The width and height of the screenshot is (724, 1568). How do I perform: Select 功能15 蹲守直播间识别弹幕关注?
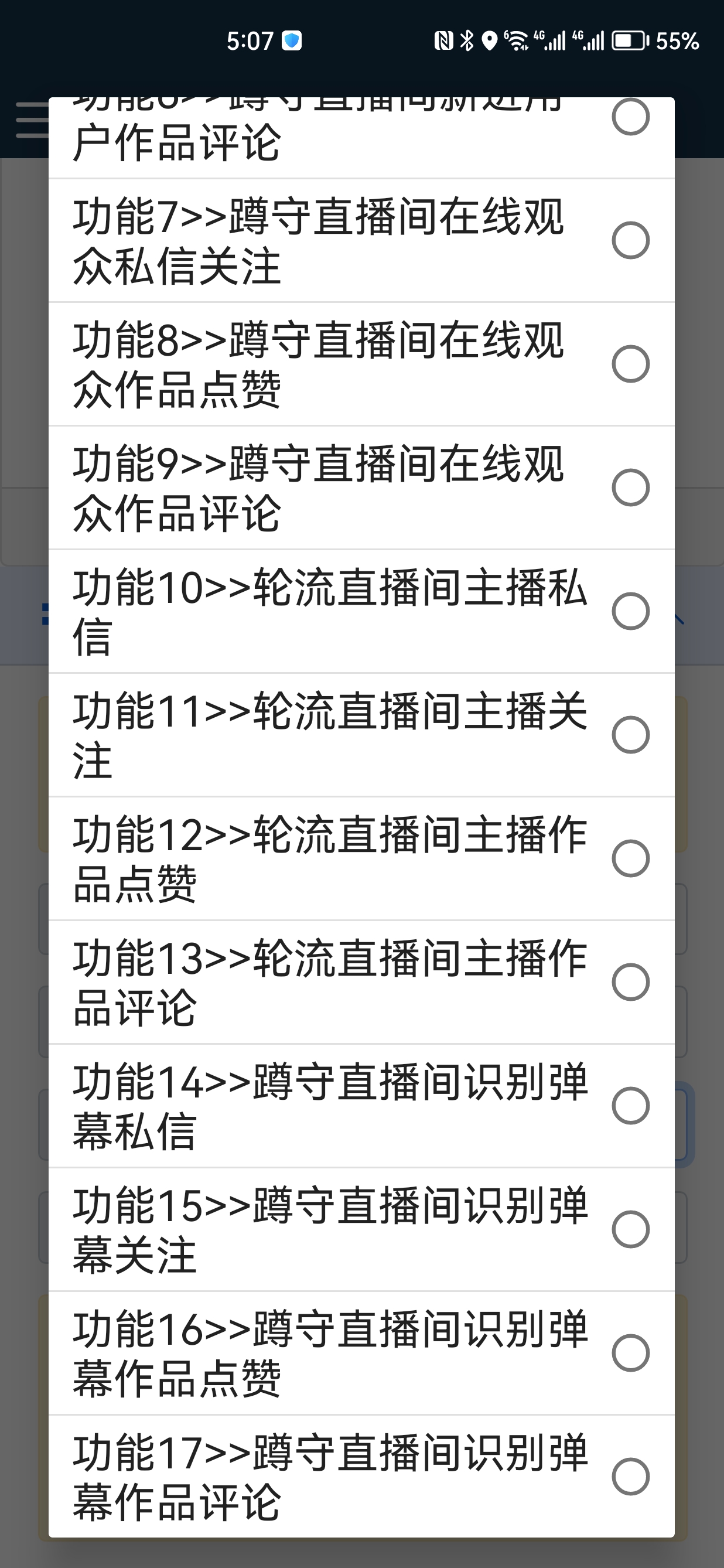[630, 1229]
